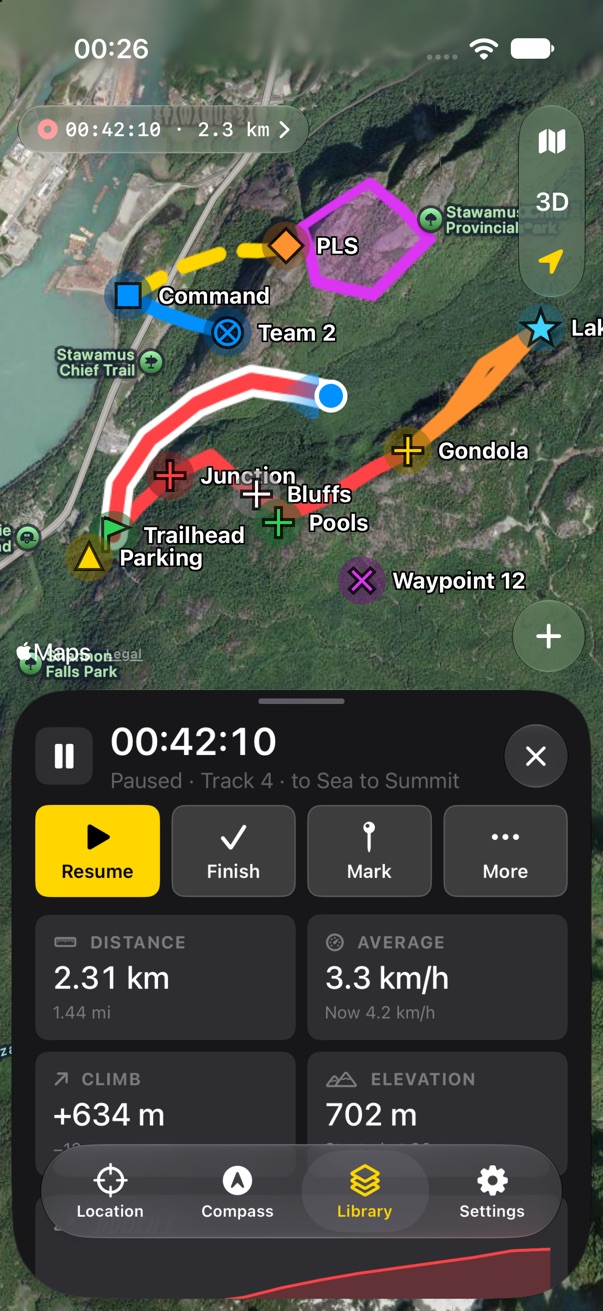Open the More options button
603x1311 pixels.
[x=505, y=850]
